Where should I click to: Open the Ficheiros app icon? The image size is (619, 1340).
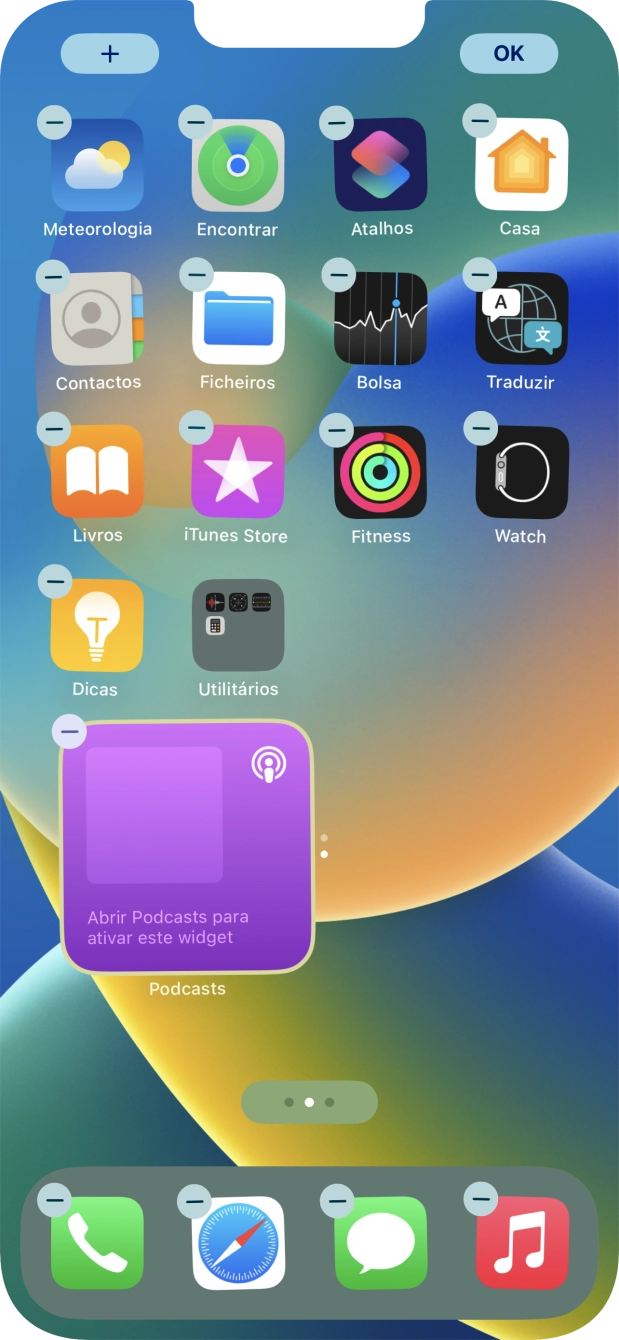click(x=238, y=319)
